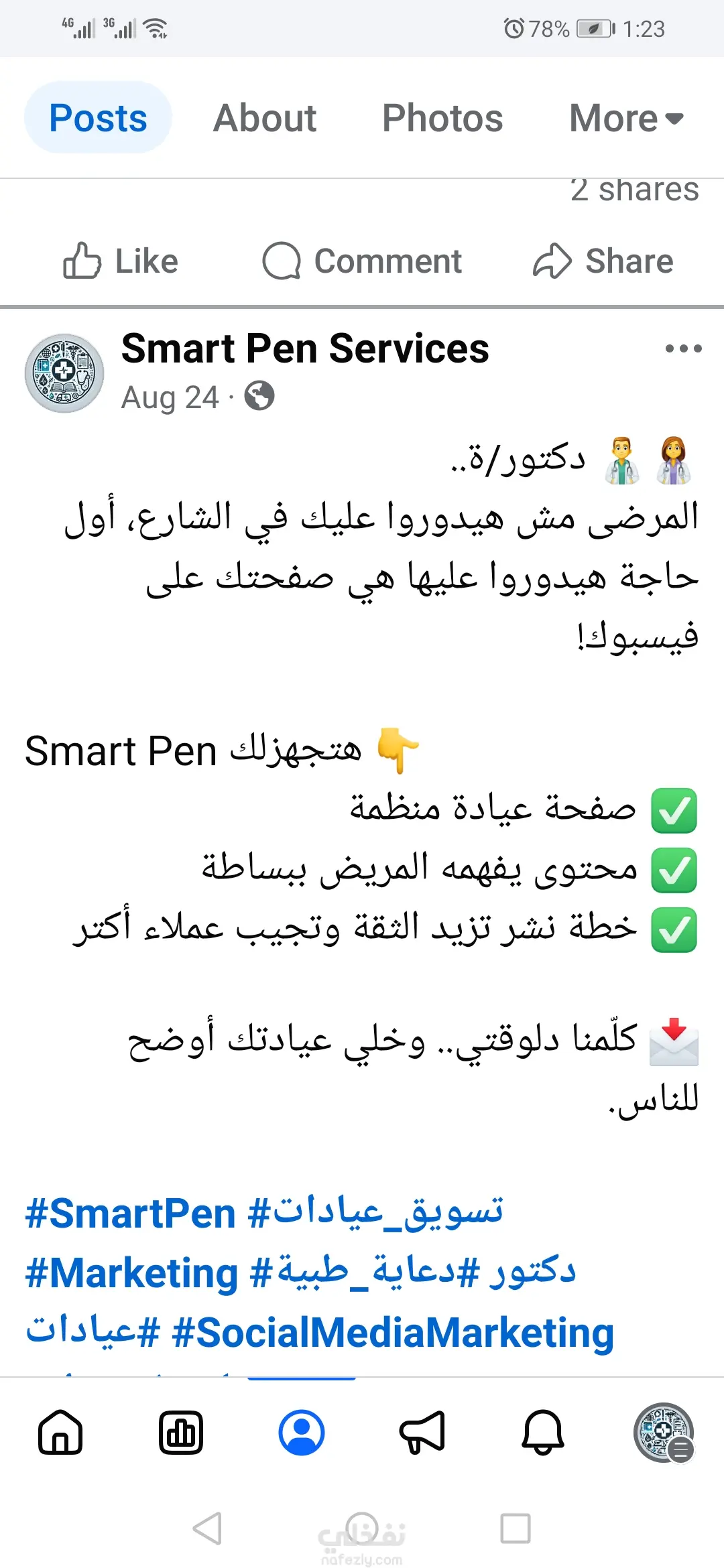This screenshot has height=1568, width=724.
Task: Open the Smart Pen Services page name
Action: coord(305,348)
